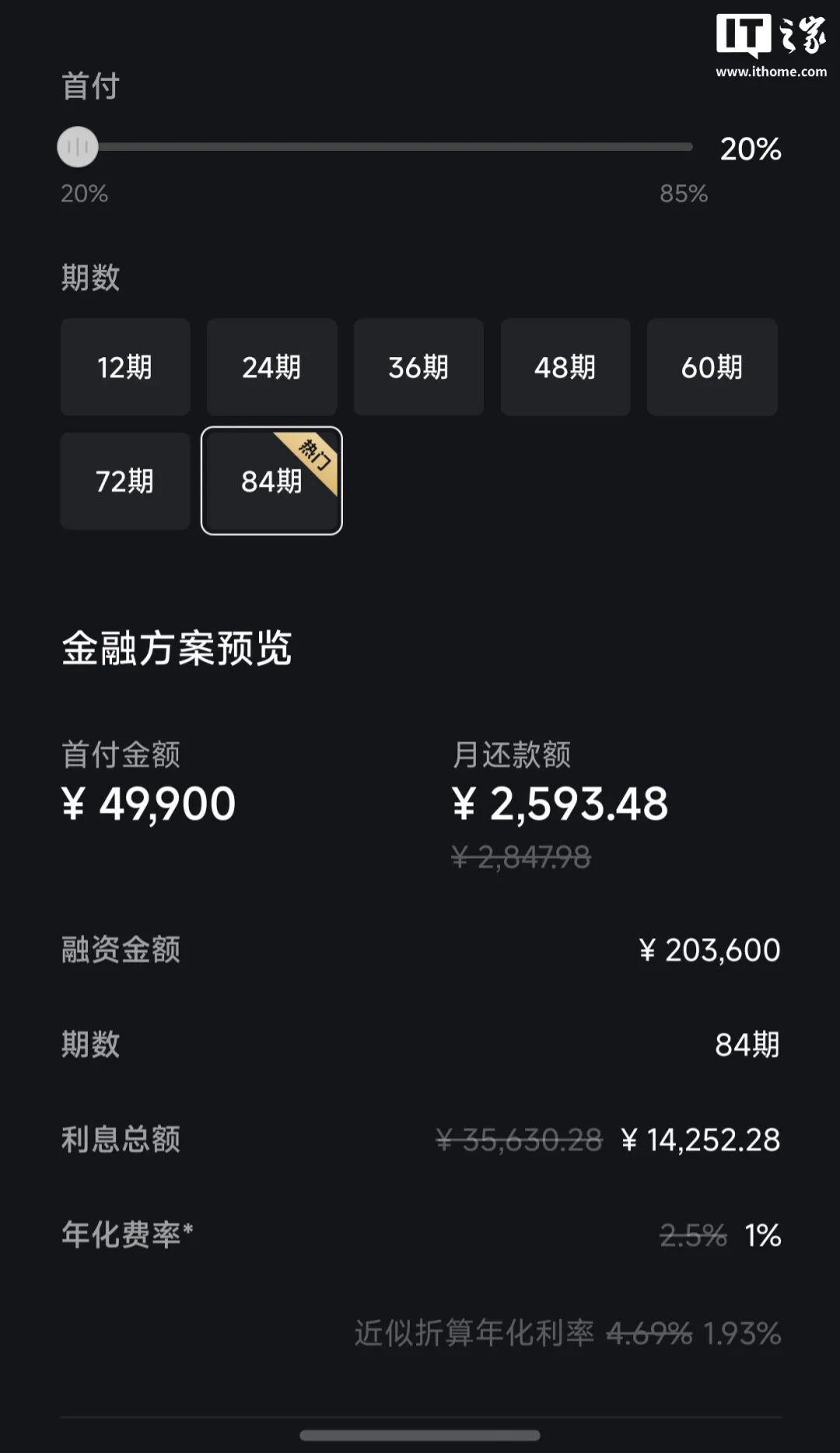This screenshot has width=840, height=1453.
Task: Tap the 首付 down payment slider handle
Action: (x=78, y=146)
